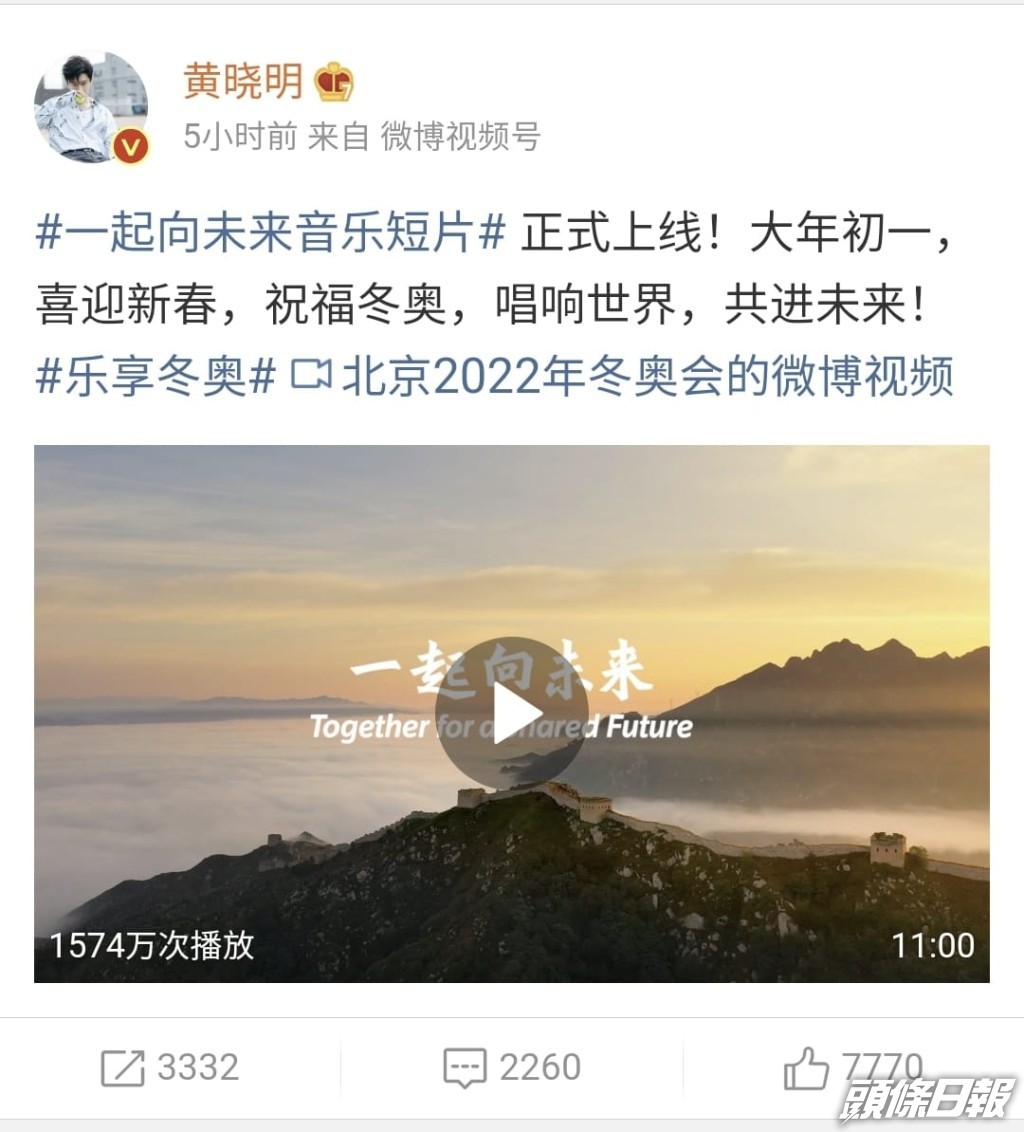Open hashtag #乐享冬奥#
Screen dimensions: 1024x1132
click(156, 378)
